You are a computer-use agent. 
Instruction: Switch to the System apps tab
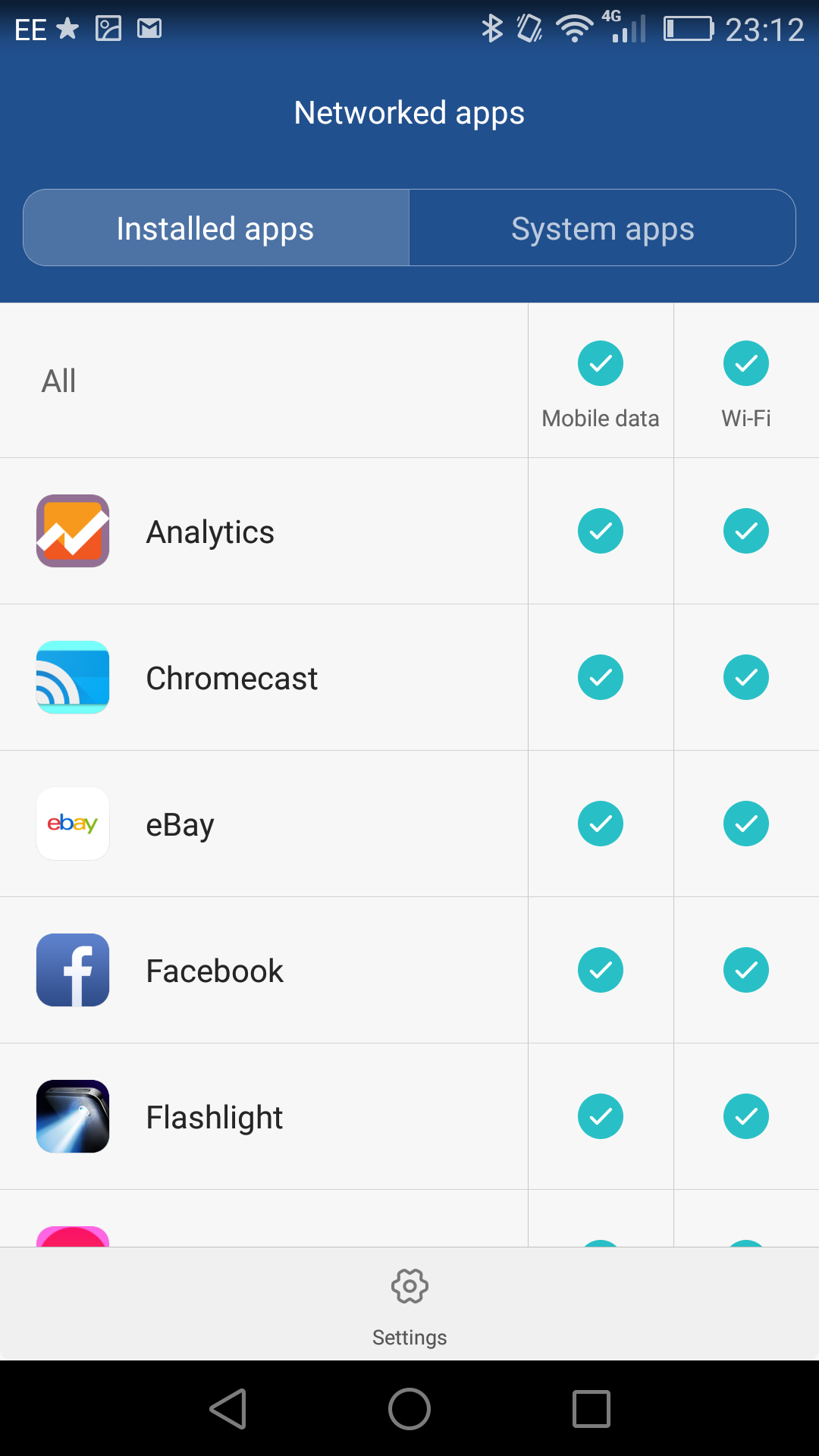tap(602, 227)
